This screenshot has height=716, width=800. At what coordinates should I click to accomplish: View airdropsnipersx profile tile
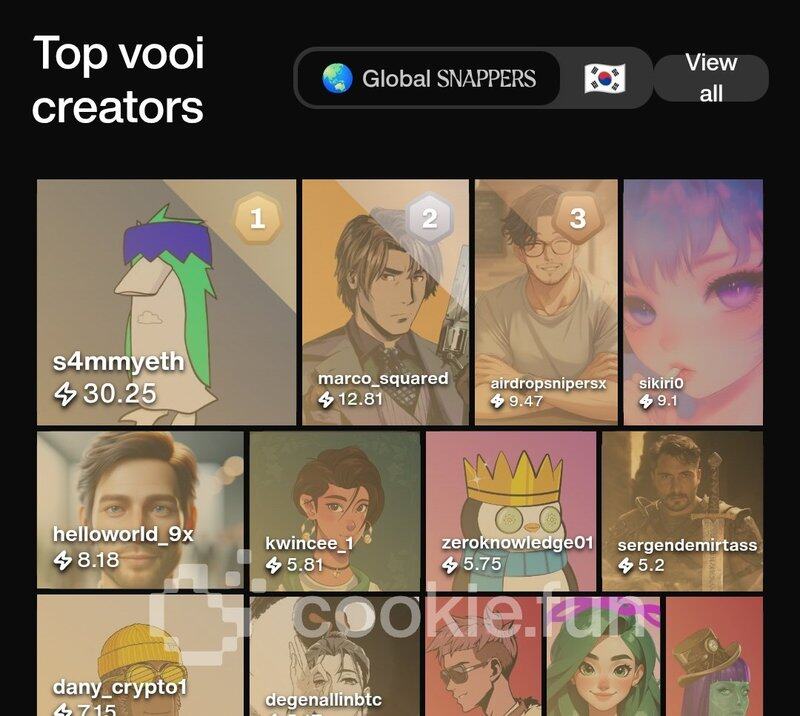click(546, 302)
